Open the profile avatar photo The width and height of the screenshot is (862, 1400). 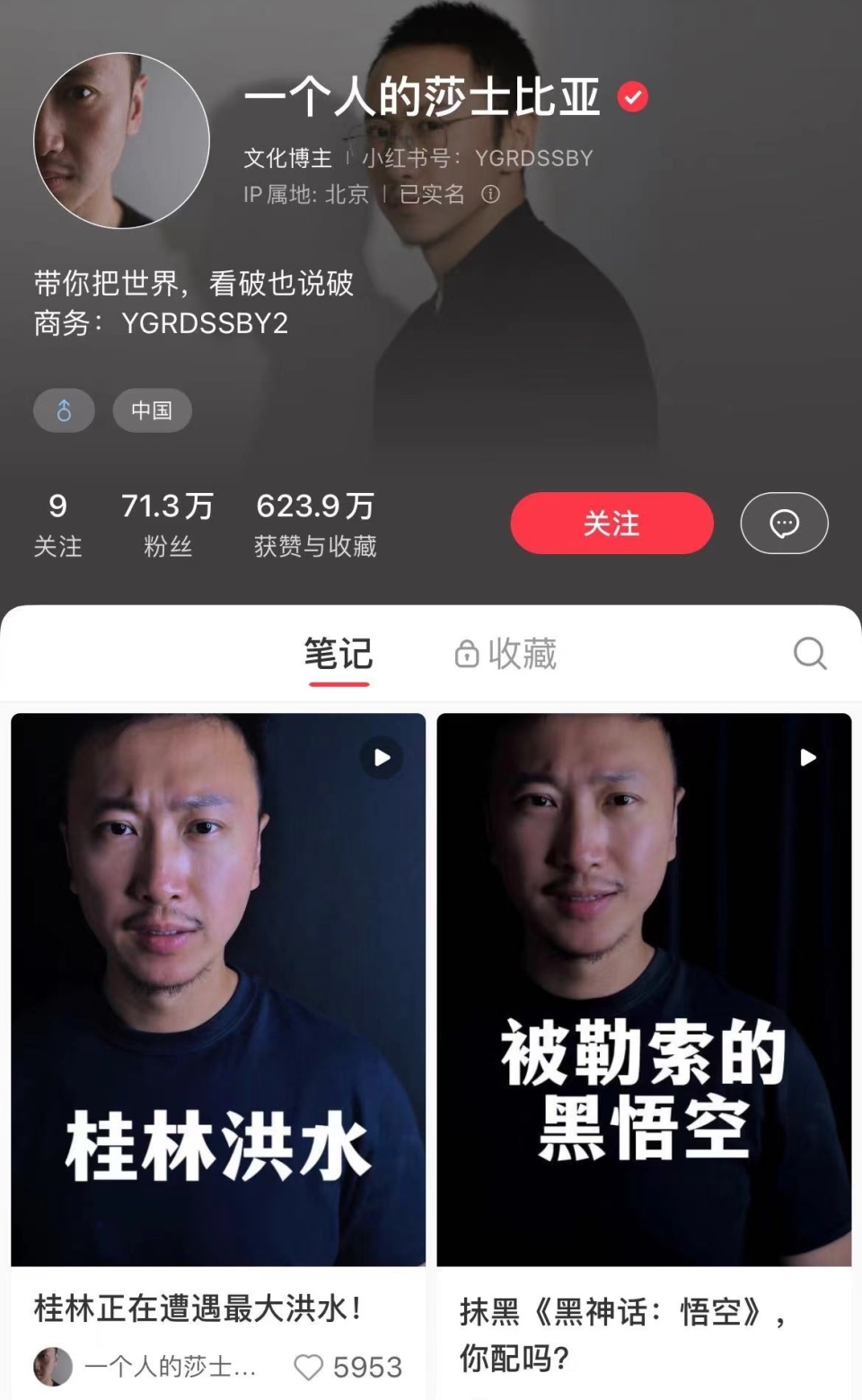click(121, 141)
